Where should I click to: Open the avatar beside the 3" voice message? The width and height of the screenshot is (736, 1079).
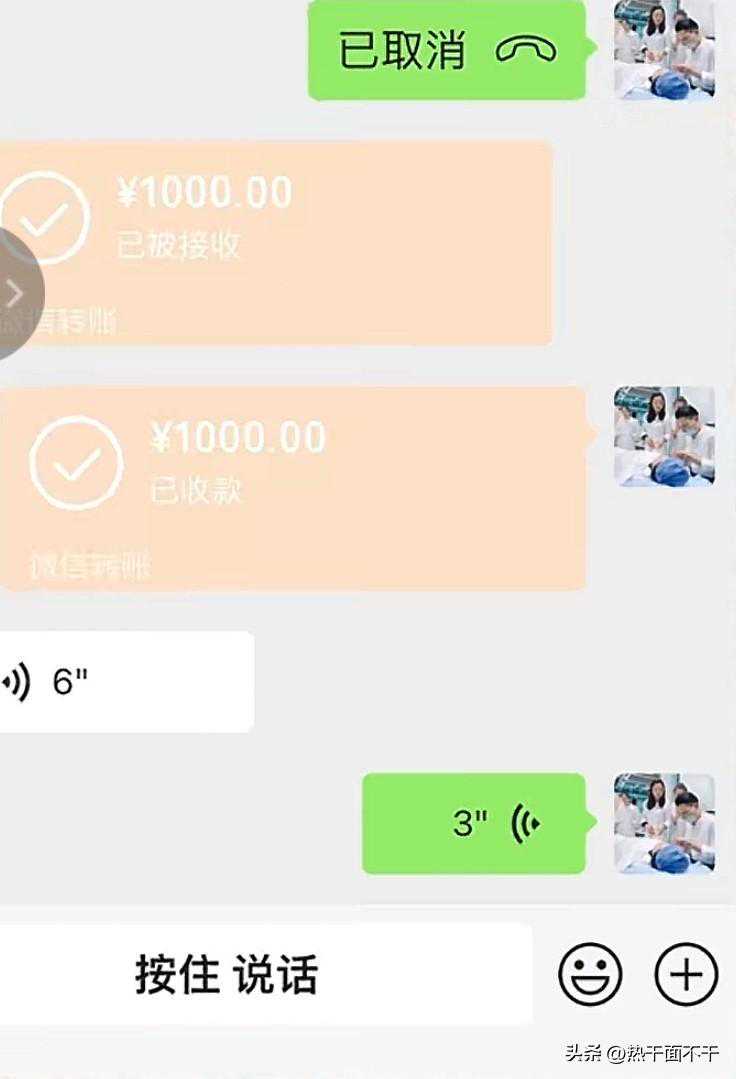coord(664,823)
